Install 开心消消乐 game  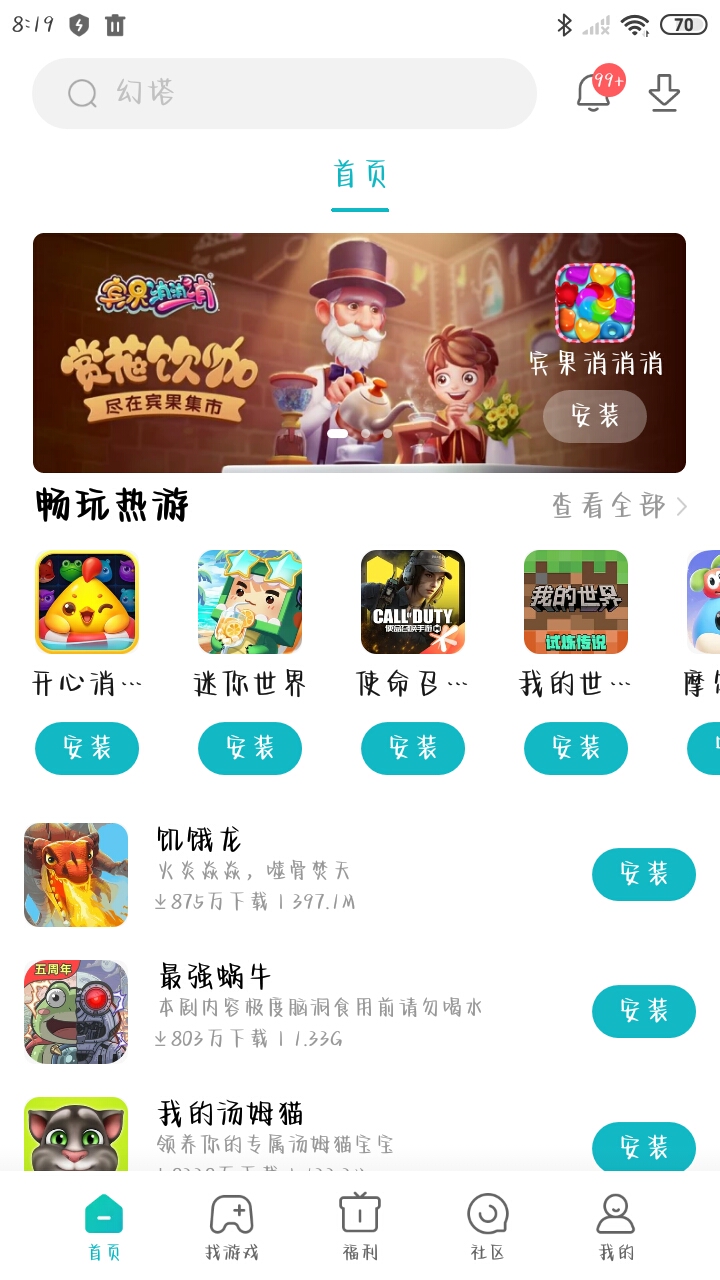[87, 748]
